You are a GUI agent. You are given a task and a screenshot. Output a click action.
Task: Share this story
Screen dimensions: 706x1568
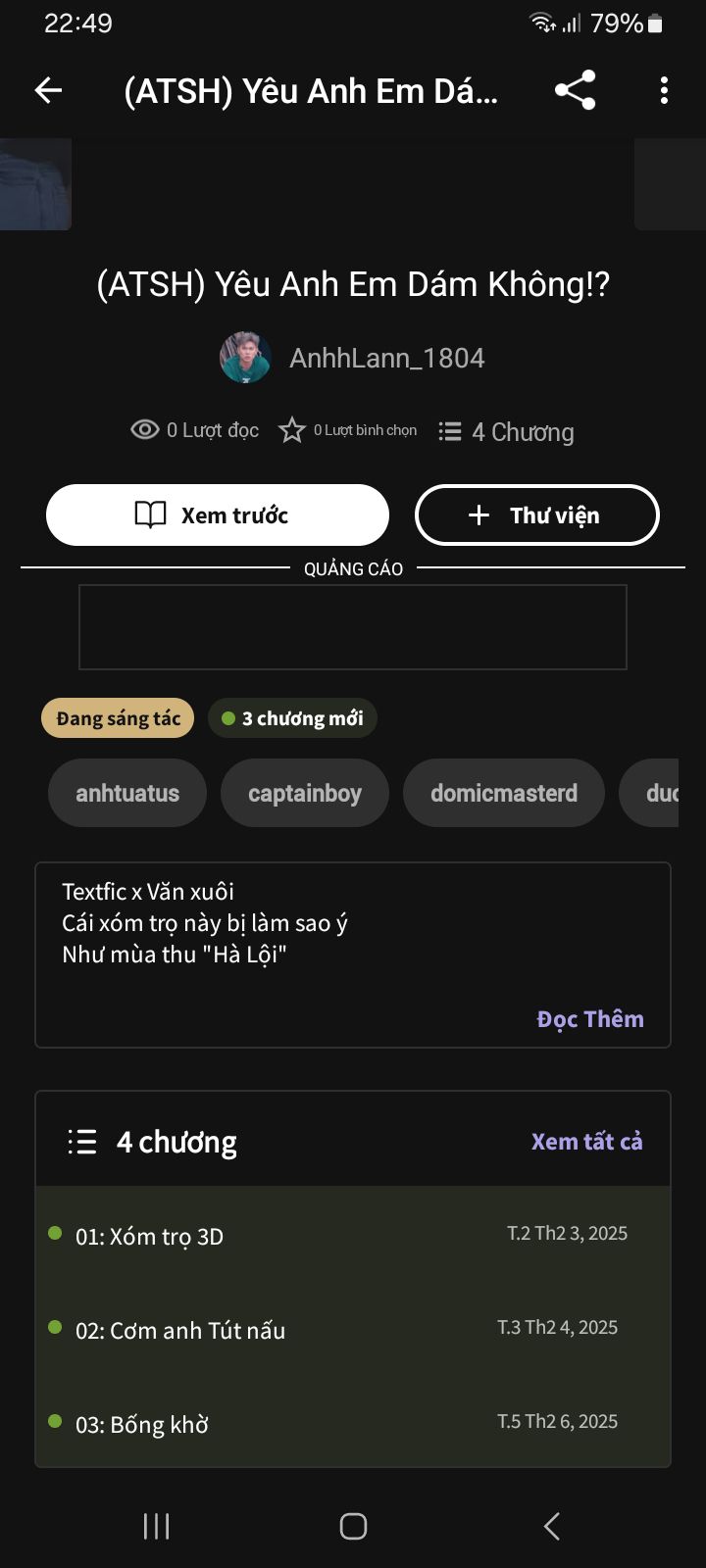[576, 90]
